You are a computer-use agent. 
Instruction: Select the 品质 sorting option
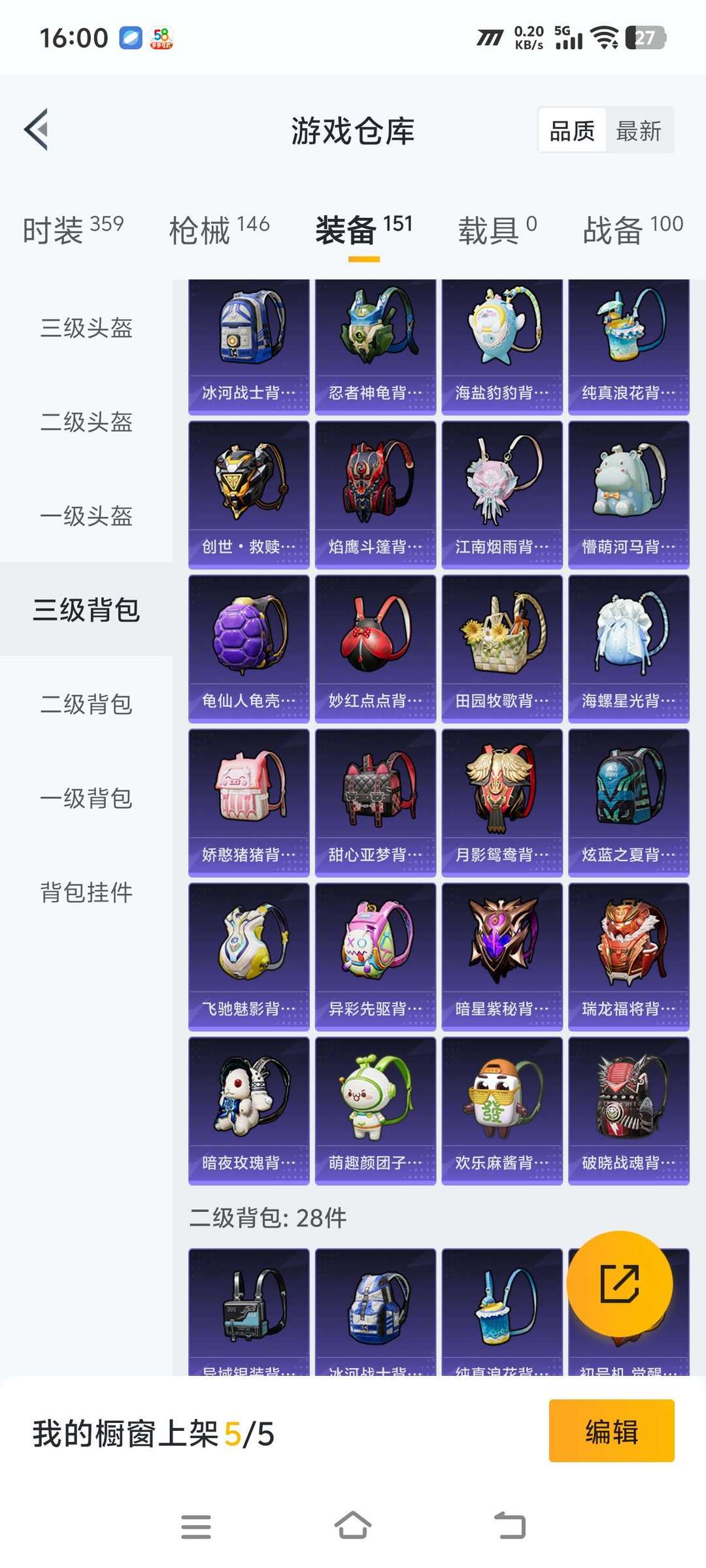click(x=572, y=131)
